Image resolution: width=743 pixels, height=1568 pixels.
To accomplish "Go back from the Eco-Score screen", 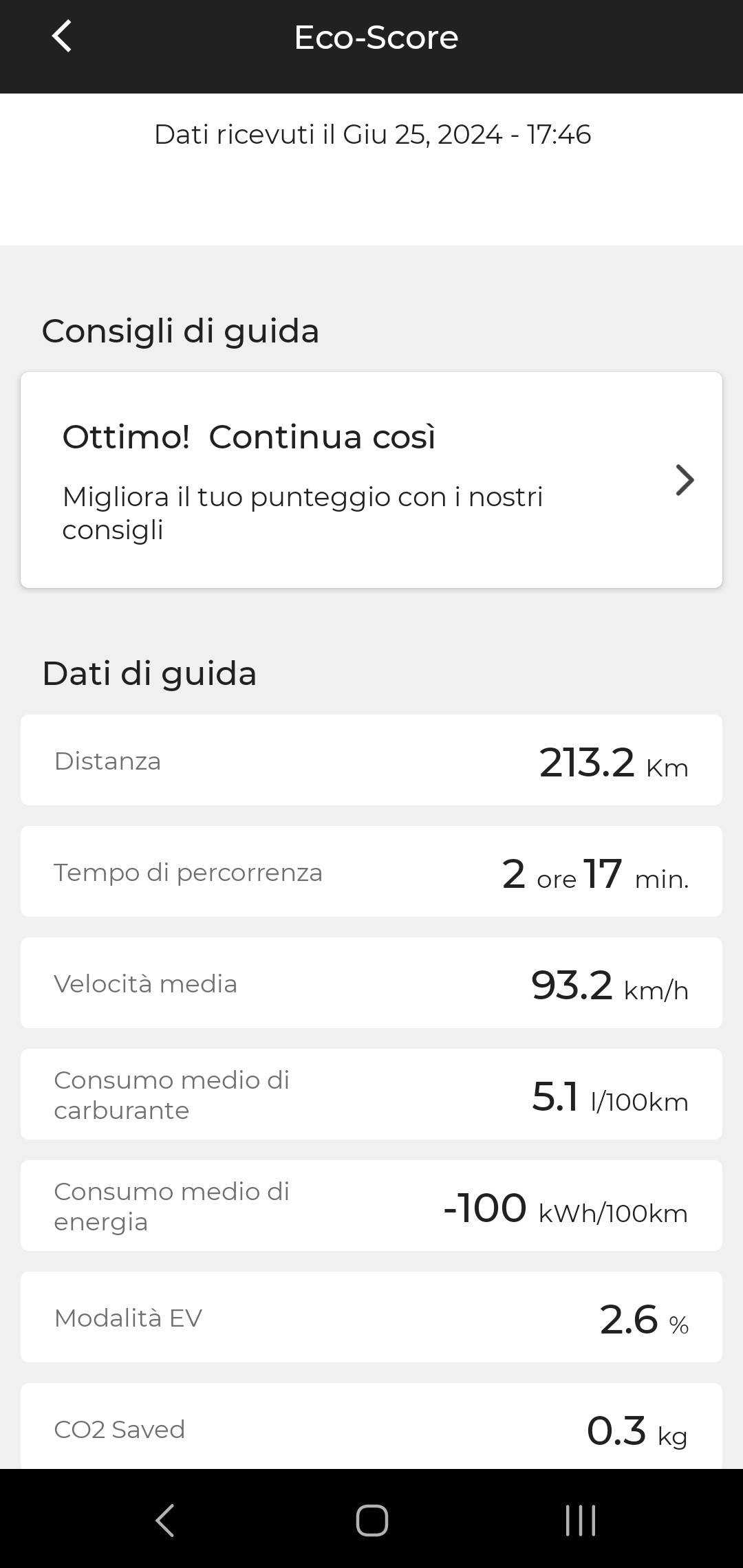I will point(62,36).
